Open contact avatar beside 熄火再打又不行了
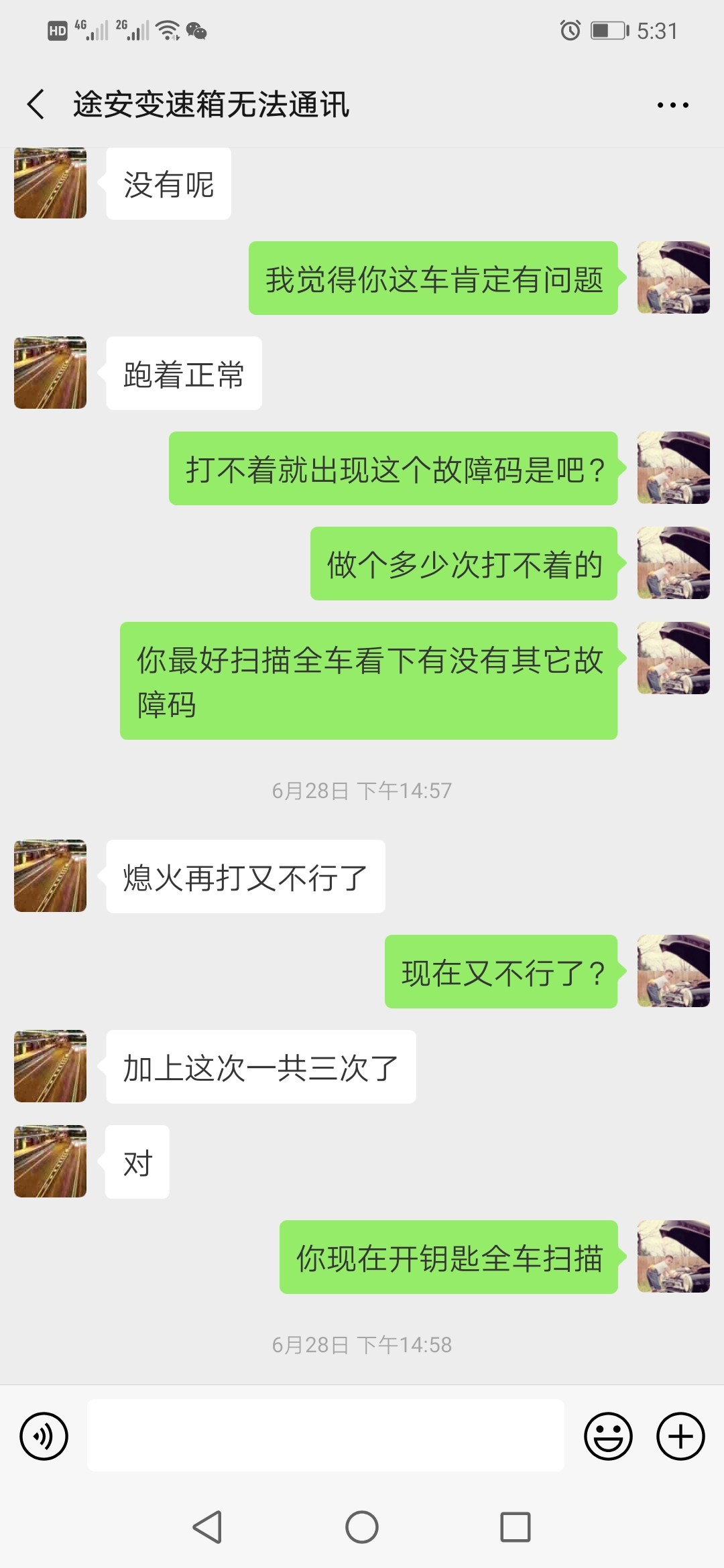The width and height of the screenshot is (724, 1568). (x=50, y=875)
